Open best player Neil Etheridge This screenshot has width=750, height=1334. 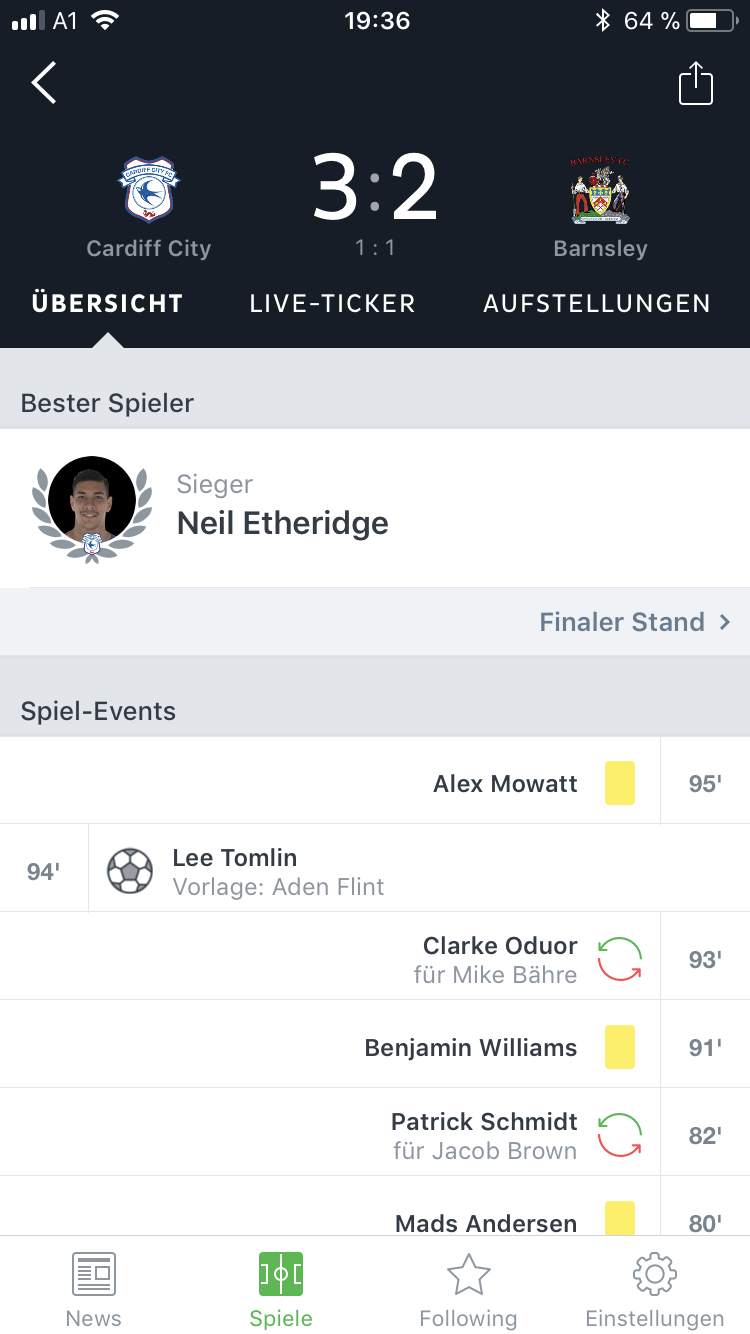coord(375,508)
